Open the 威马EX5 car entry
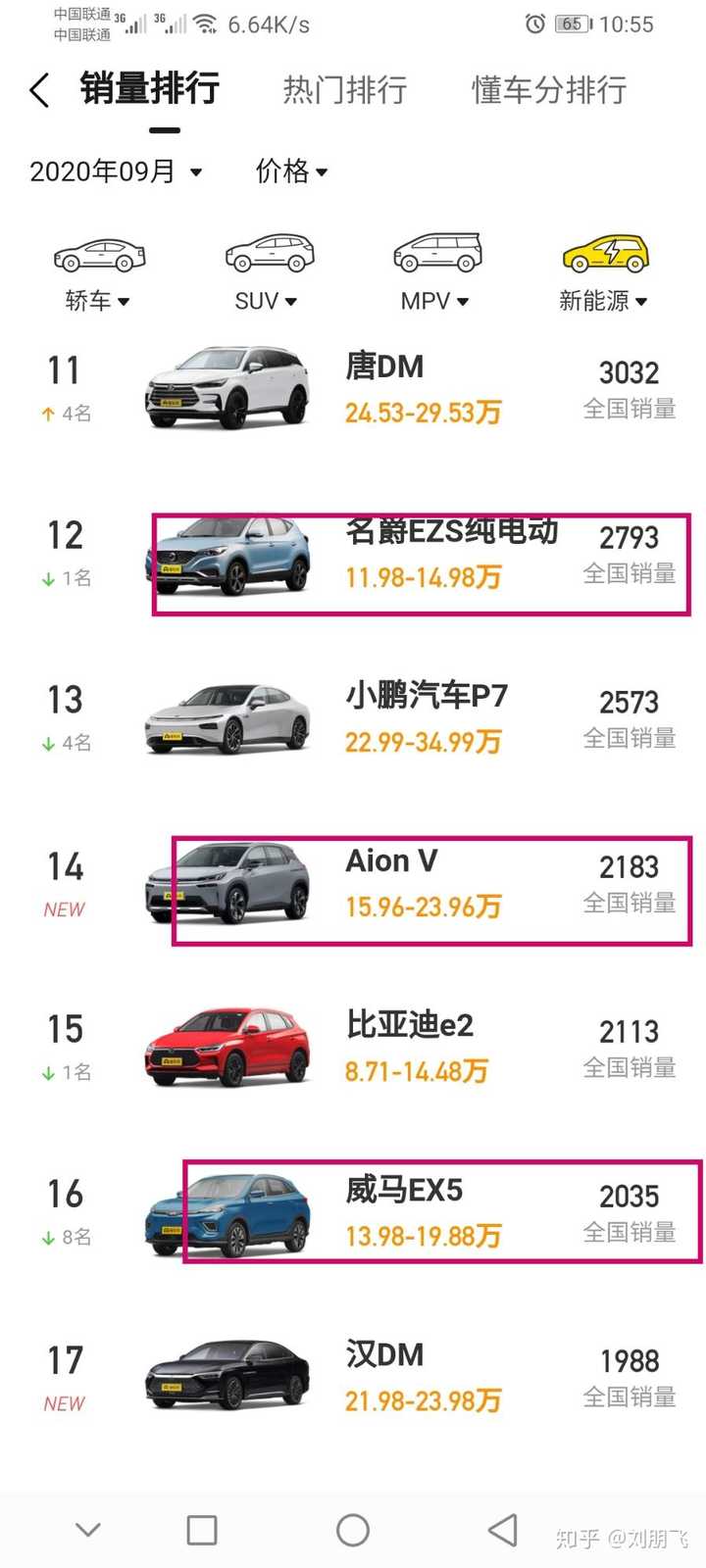Image resolution: width=706 pixels, height=1568 pixels. [x=353, y=1214]
